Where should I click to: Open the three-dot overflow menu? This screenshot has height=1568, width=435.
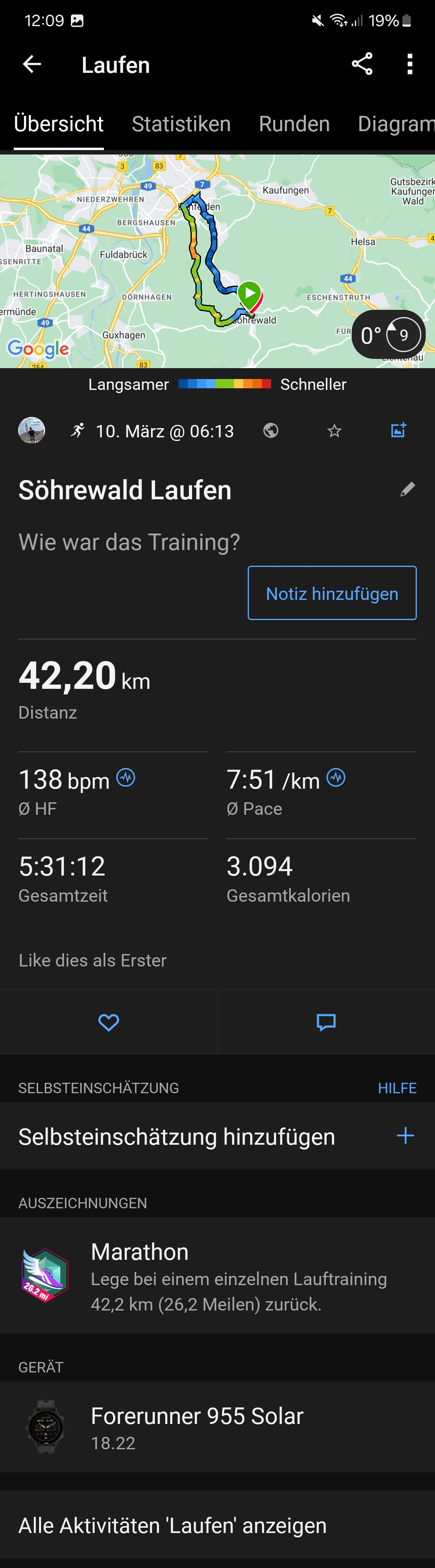[x=409, y=64]
